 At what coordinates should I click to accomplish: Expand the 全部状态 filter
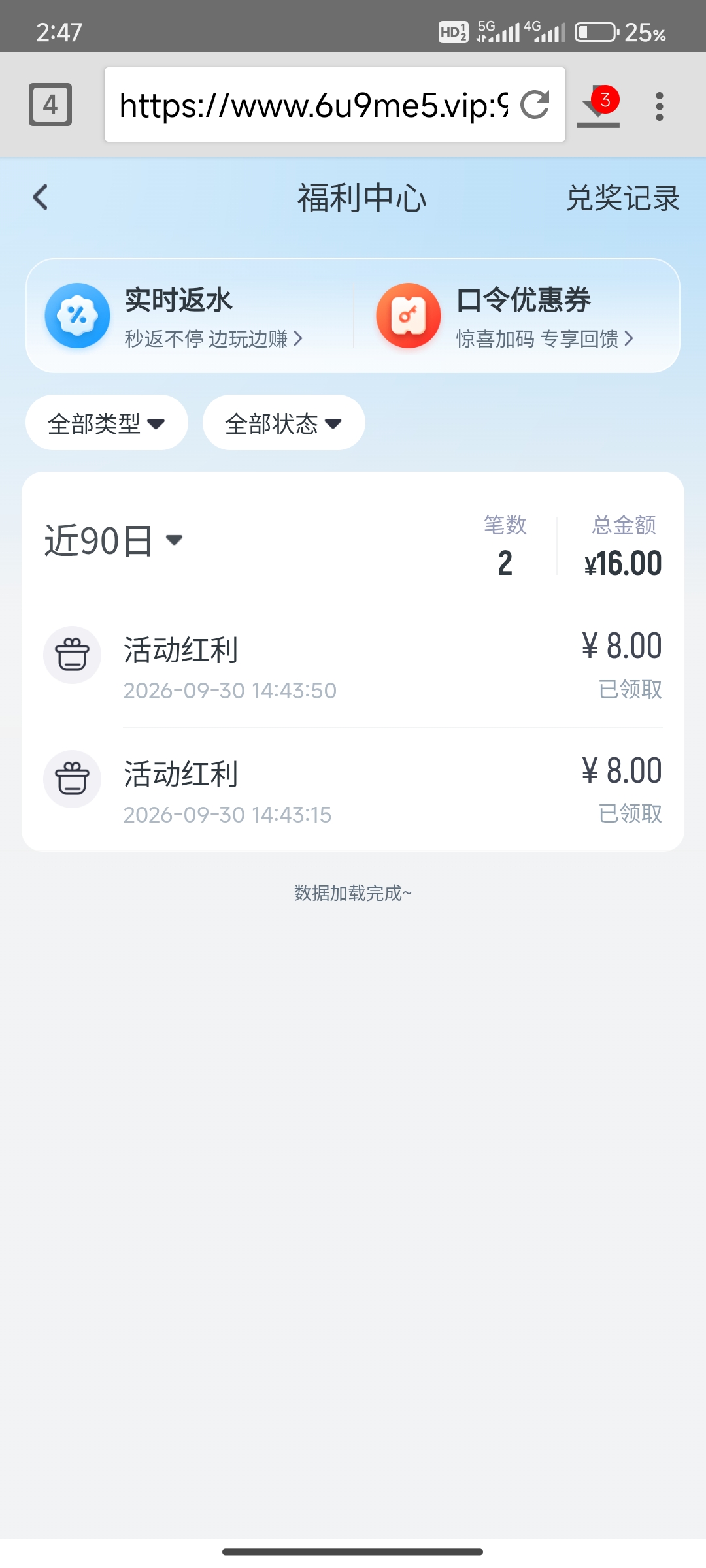tap(284, 423)
